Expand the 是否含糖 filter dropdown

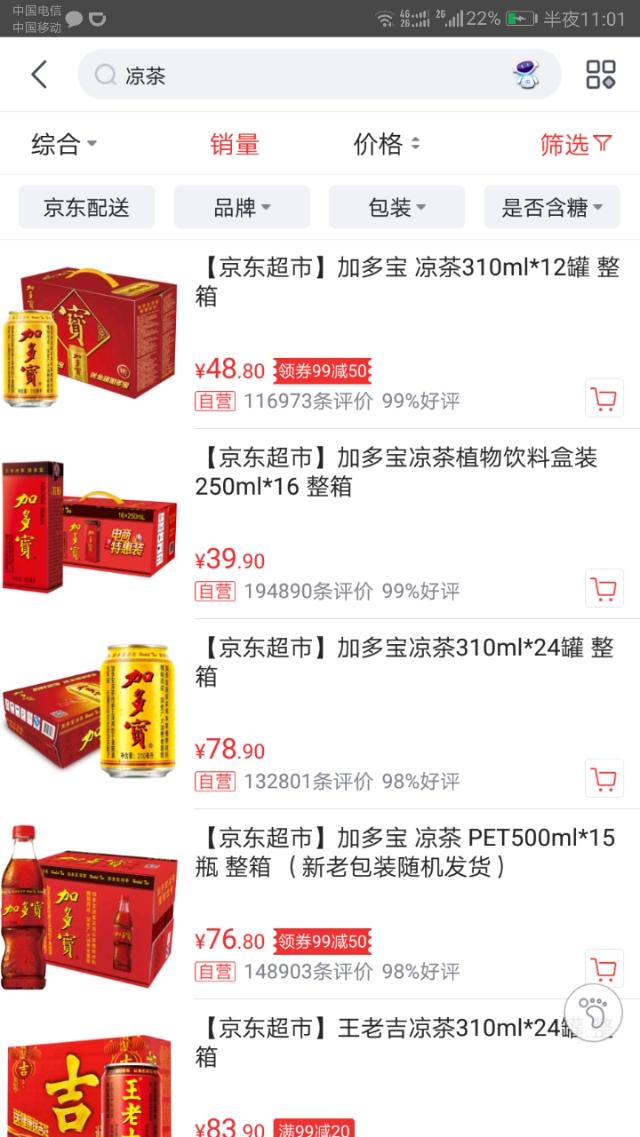click(x=552, y=207)
